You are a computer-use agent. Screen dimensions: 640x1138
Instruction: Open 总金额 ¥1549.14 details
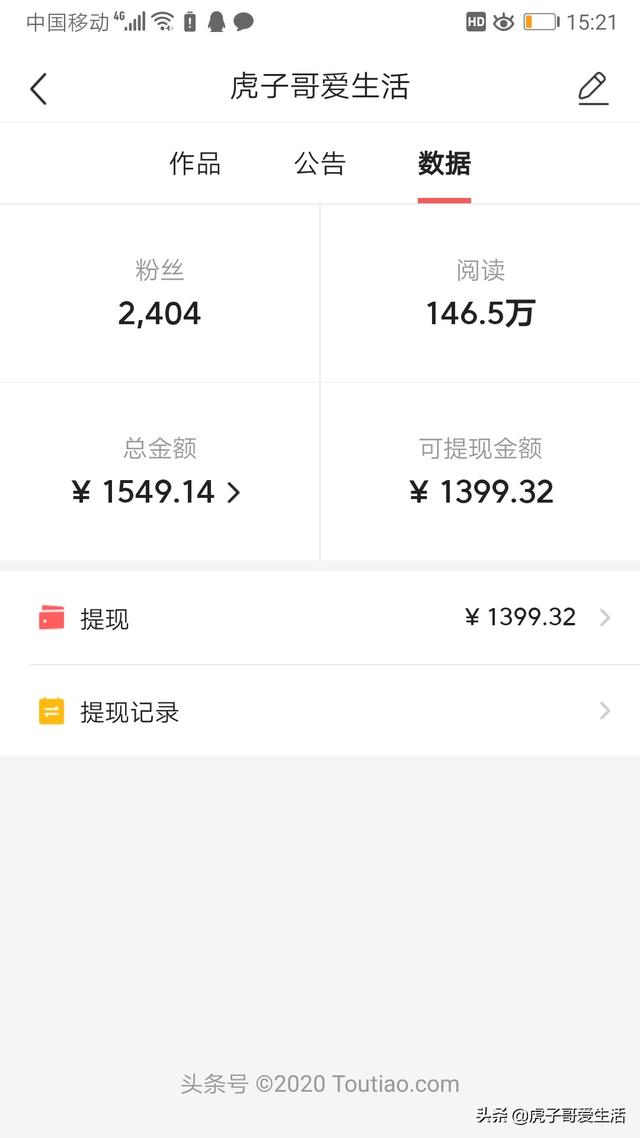coord(160,472)
